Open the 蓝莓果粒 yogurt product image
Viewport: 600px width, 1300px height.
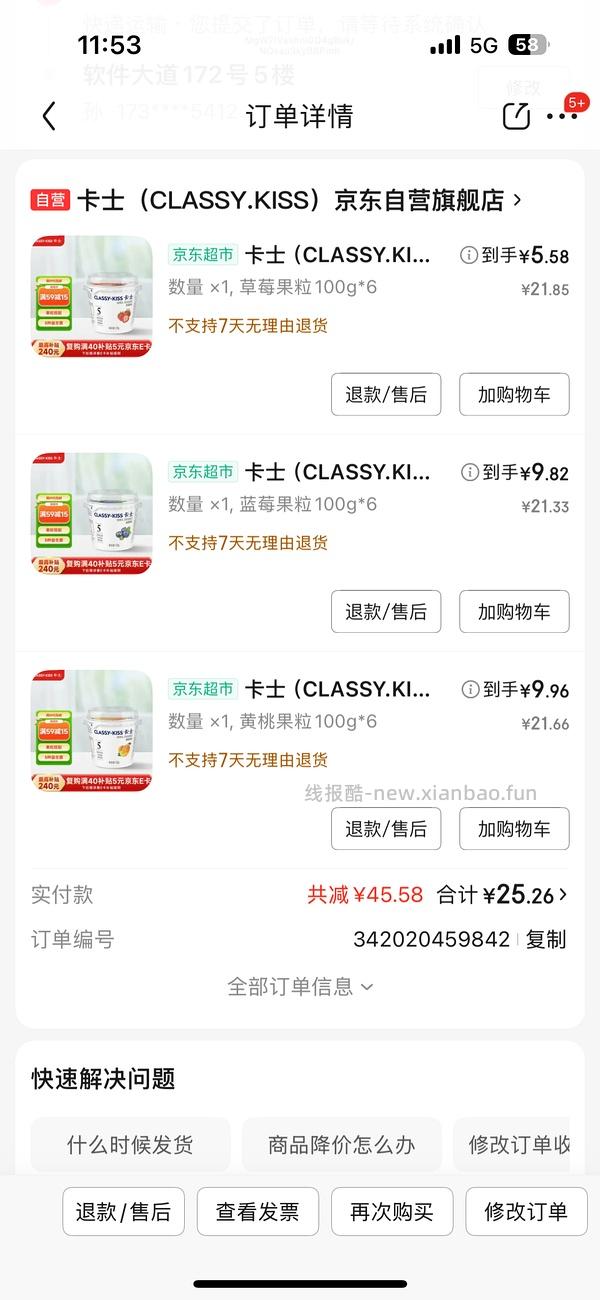tap(92, 514)
